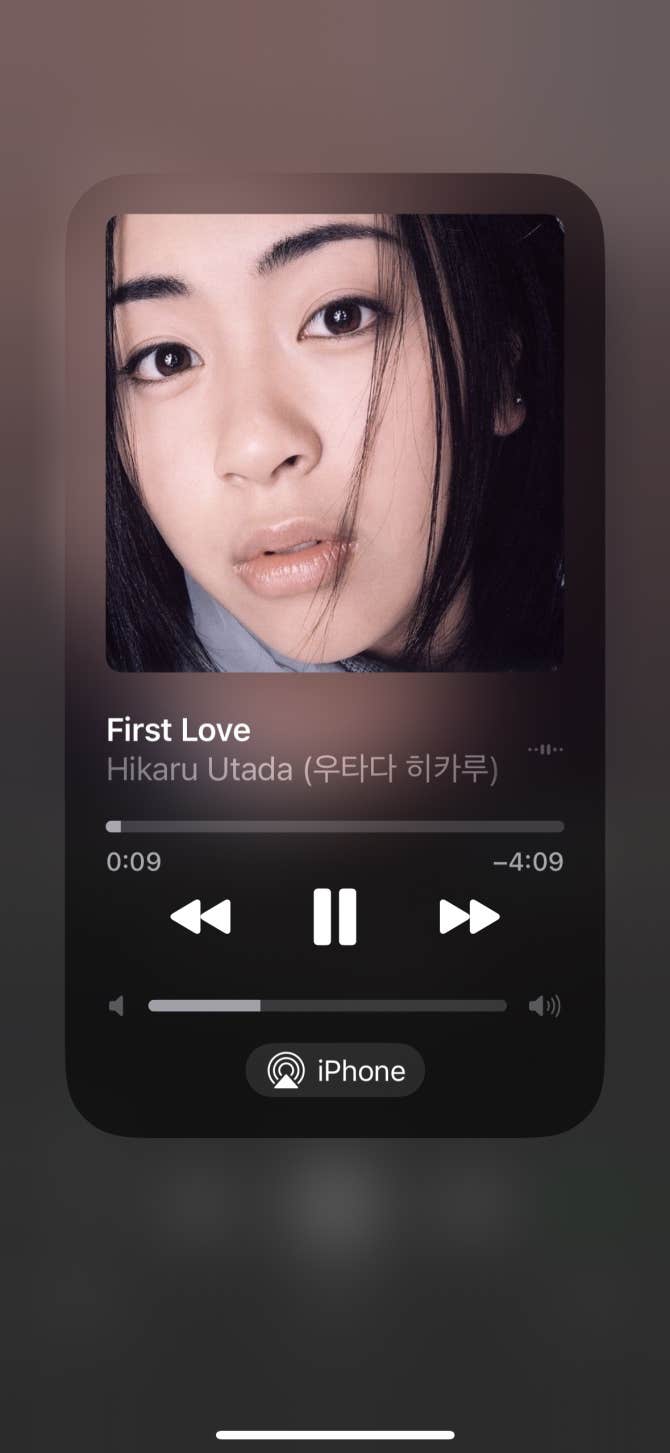Tap a point on the volume slider

pyautogui.click(x=327, y=1006)
